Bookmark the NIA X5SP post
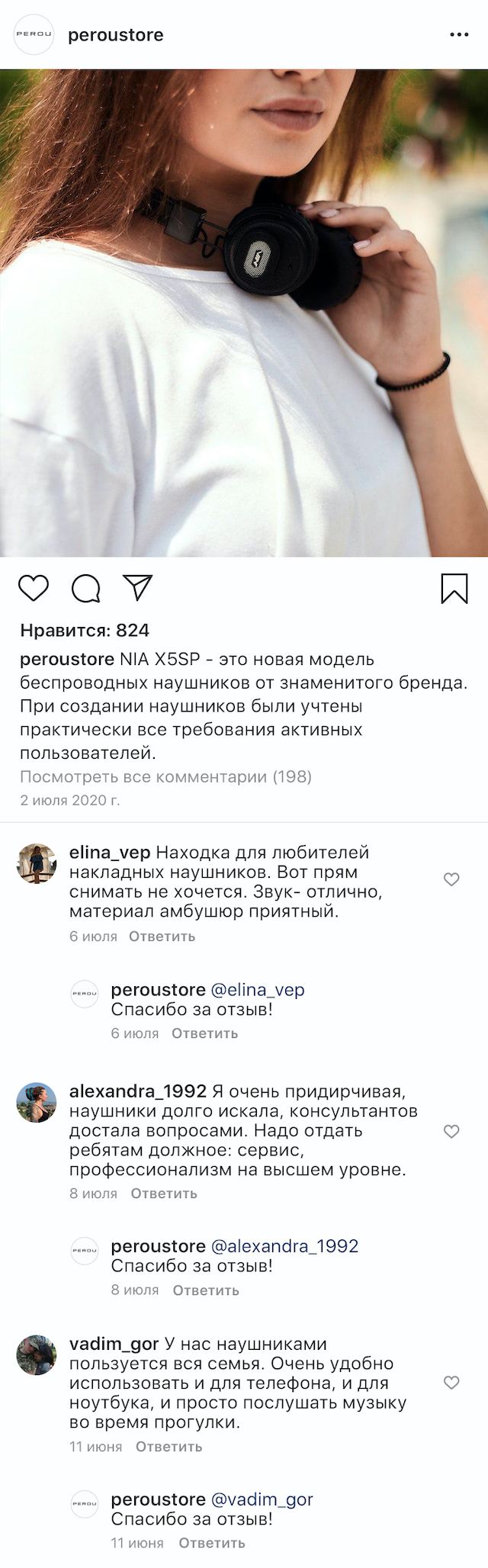The height and width of the screenshot is (1568, 488). click(x=454, y=589)
